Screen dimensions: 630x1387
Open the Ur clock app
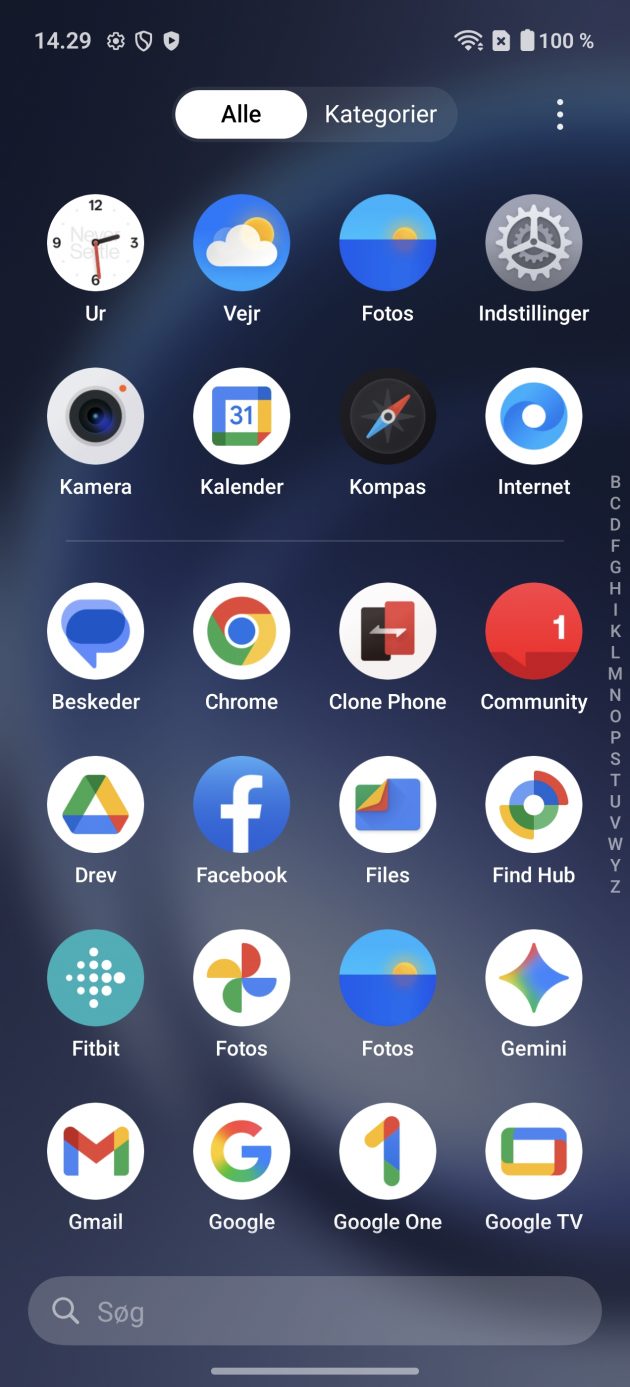point(96,243)
